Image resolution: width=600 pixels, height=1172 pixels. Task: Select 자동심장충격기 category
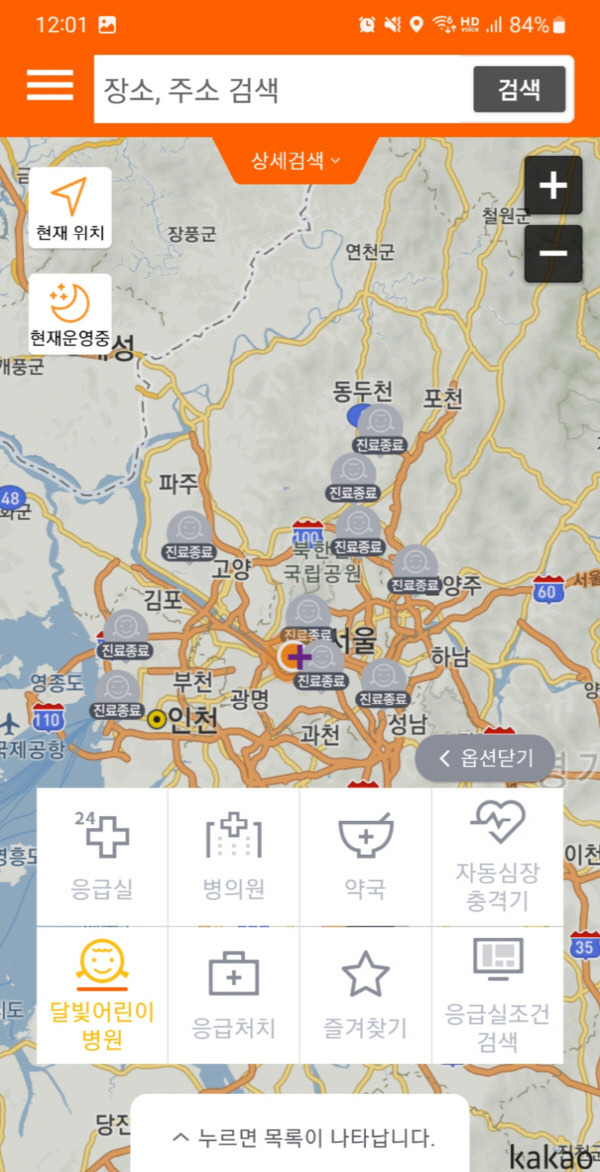pos(497,857)
